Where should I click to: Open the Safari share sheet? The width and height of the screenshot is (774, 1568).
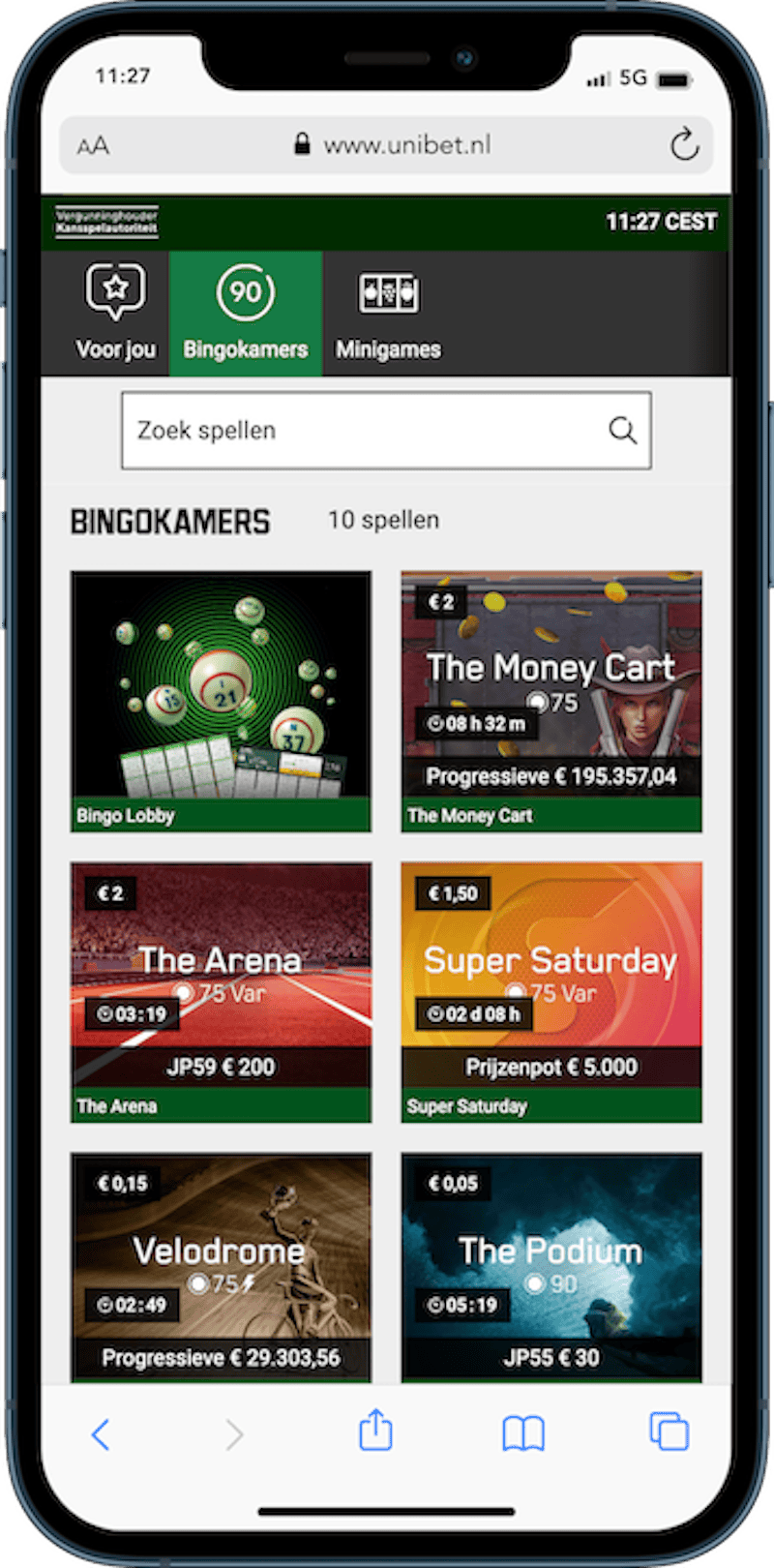[375, 1431]
